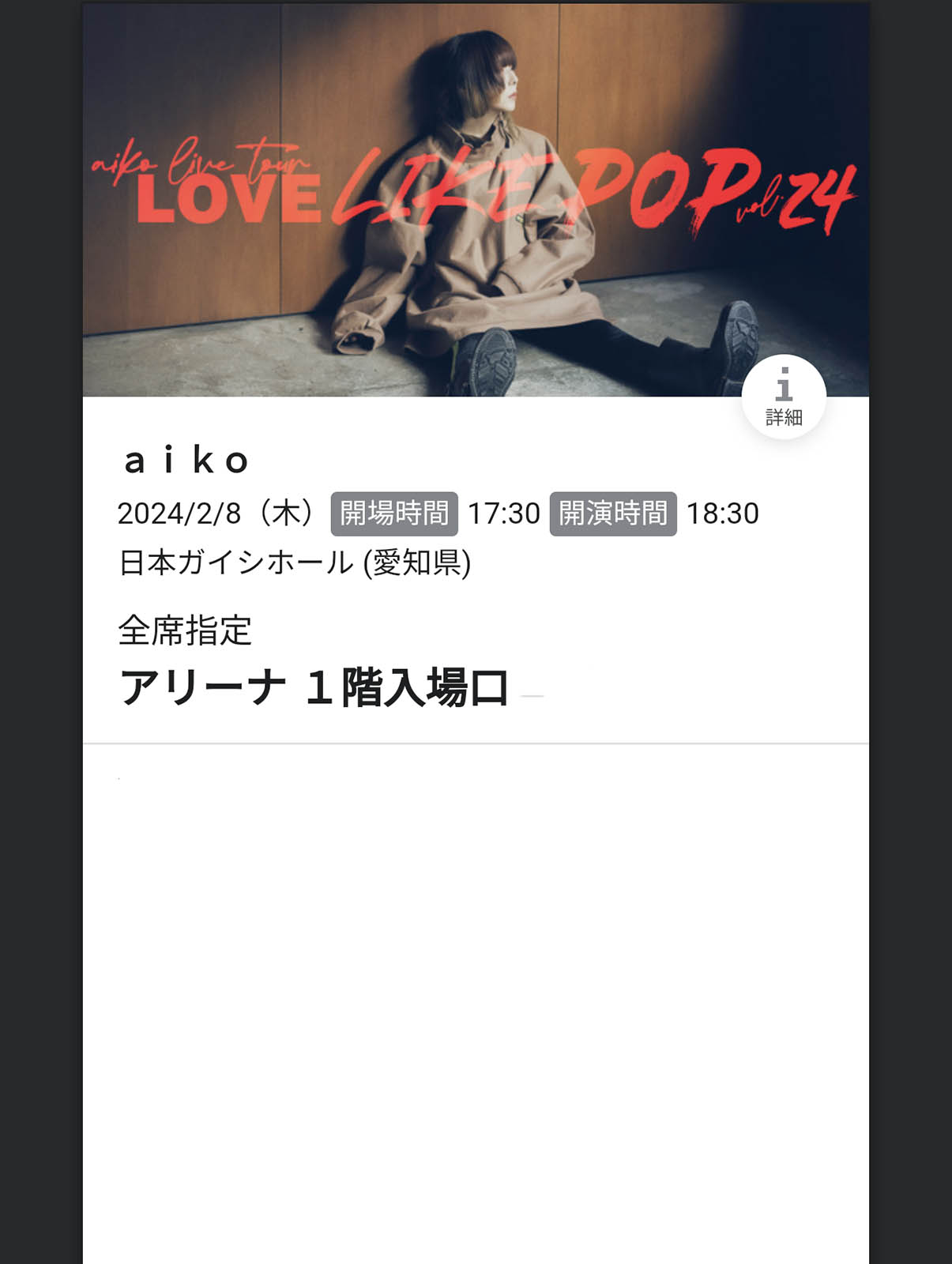Open the 詳細 info button

(783, 397)
